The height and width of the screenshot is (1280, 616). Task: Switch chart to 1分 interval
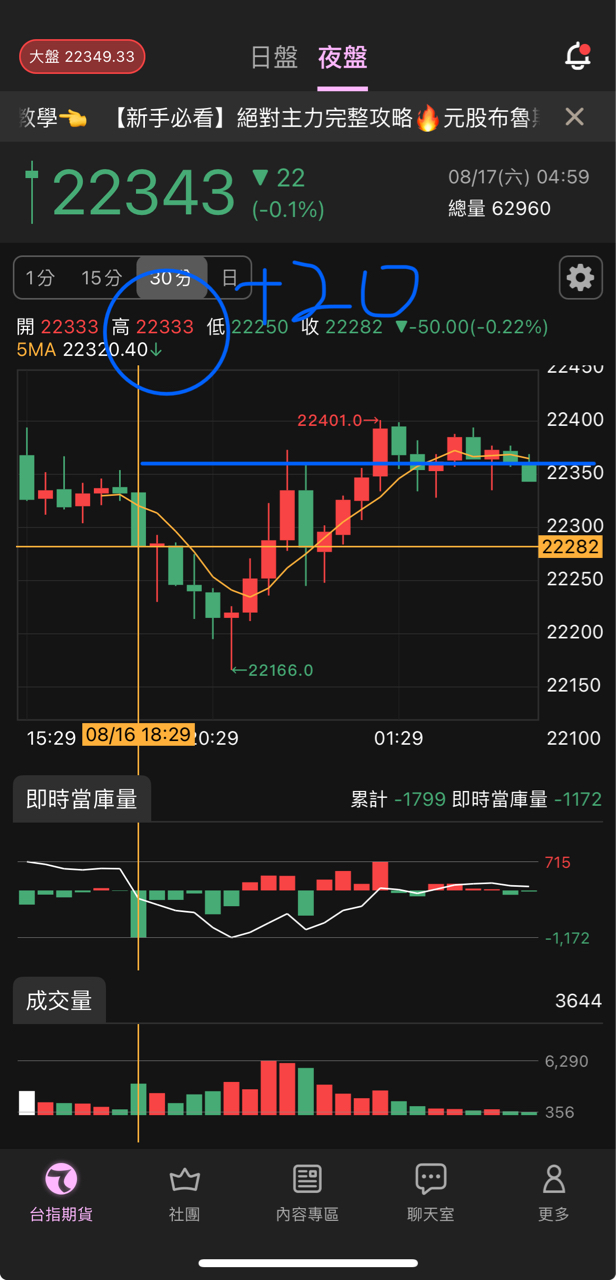41,278
